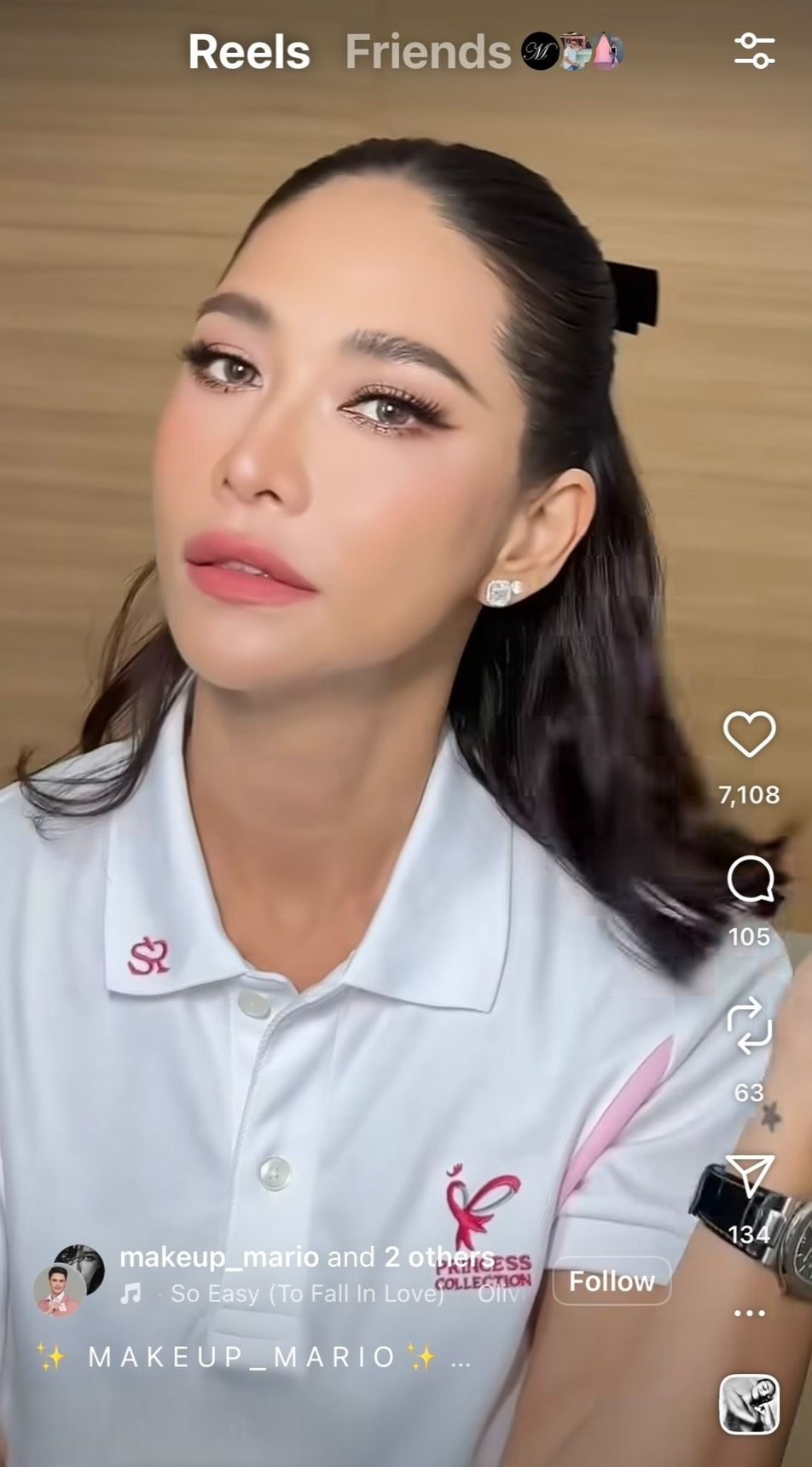Switch to the Friends tab
The width and height of the screenshot is (812, 1467).
pyautogui.click(x=427, y=52)
